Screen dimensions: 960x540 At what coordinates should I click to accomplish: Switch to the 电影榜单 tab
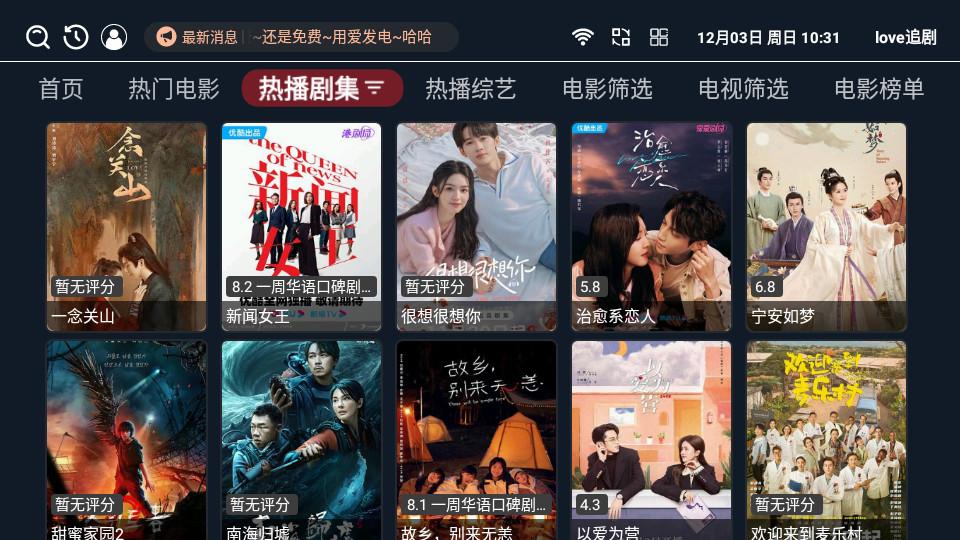(x=879, y=89)
